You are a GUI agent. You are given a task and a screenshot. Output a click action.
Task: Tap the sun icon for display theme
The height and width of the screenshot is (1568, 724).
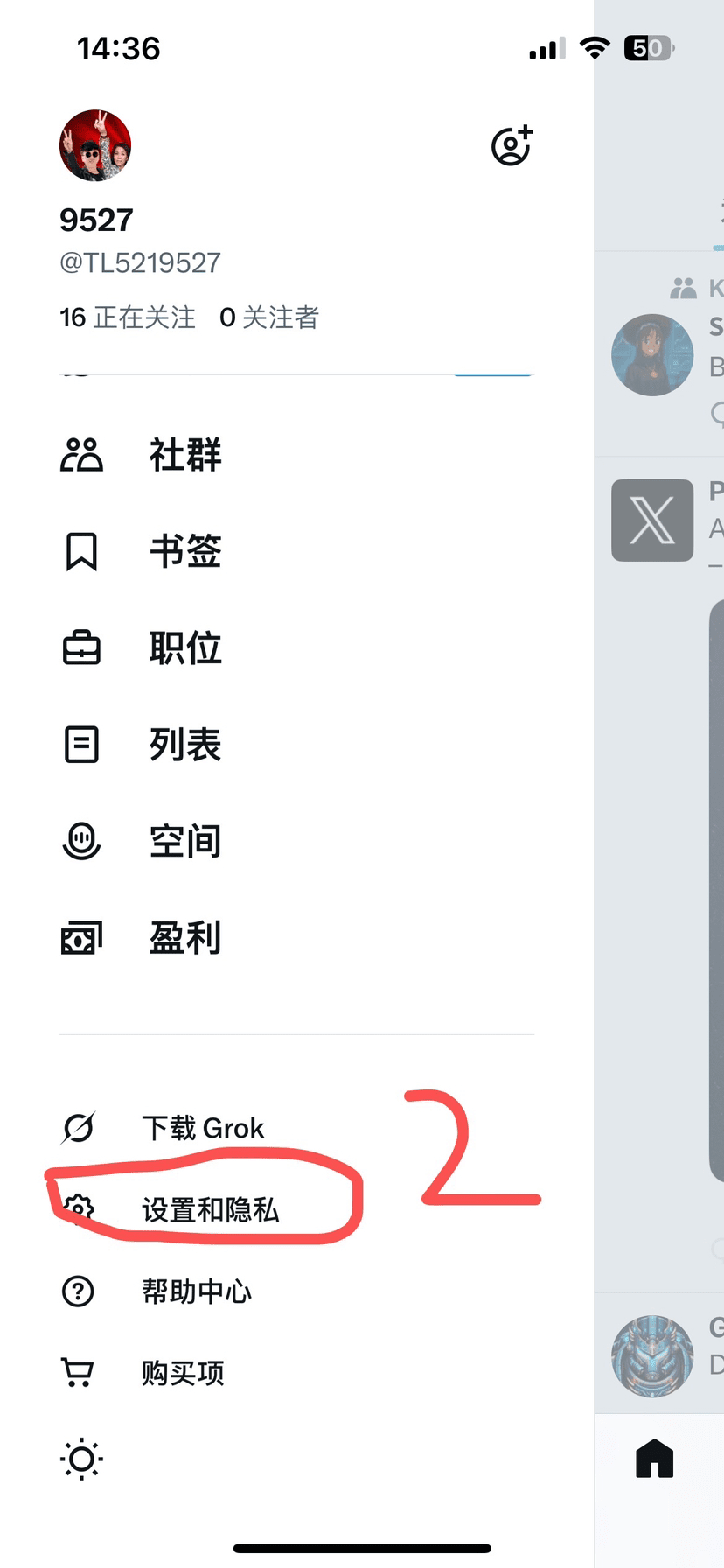[x=81, y=1459]
